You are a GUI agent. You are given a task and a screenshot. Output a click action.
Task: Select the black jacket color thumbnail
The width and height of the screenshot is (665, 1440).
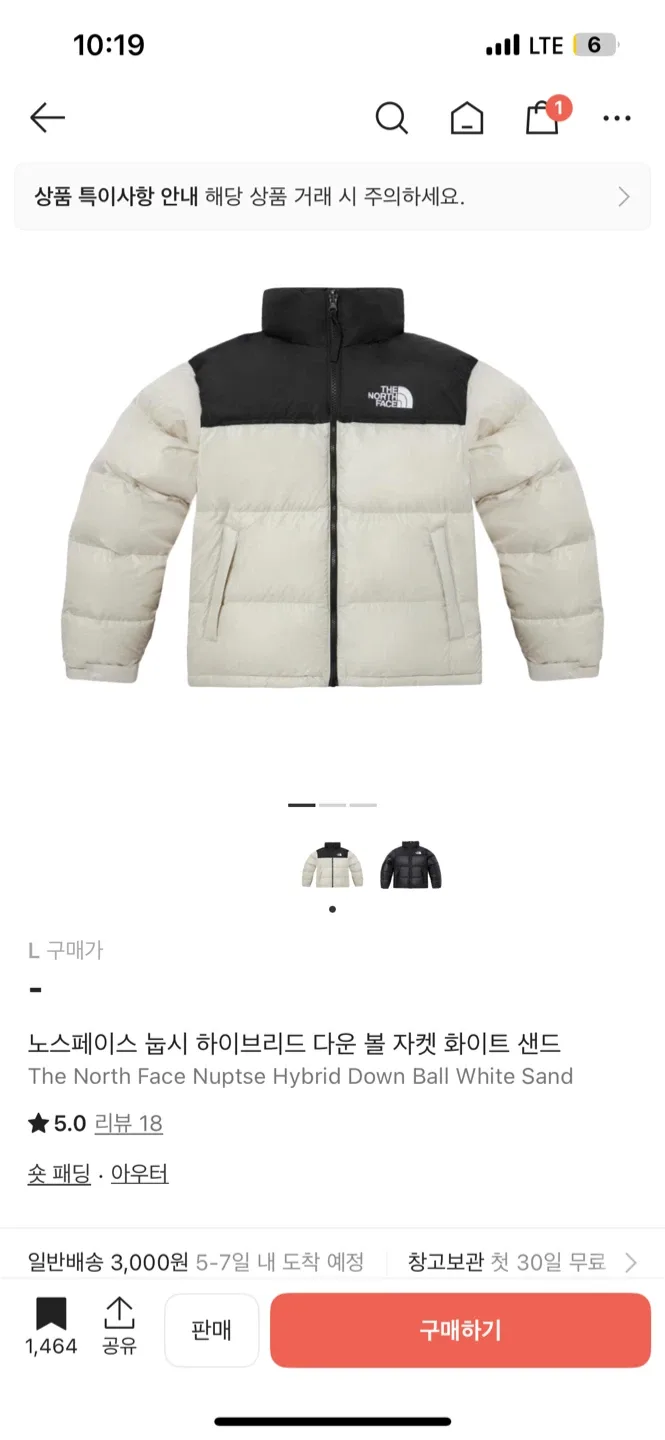coord(410,865)
